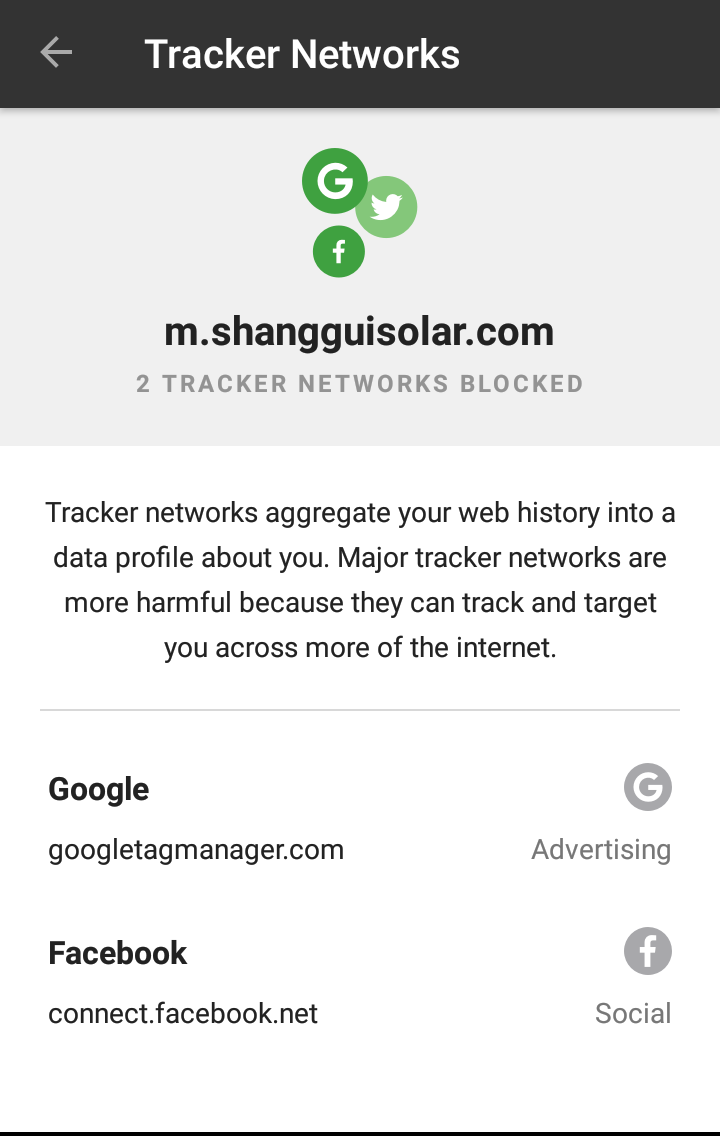Go back from Tracker Networks screen
The height and width of the screenshot is (1136, 720).
[56, 53]
